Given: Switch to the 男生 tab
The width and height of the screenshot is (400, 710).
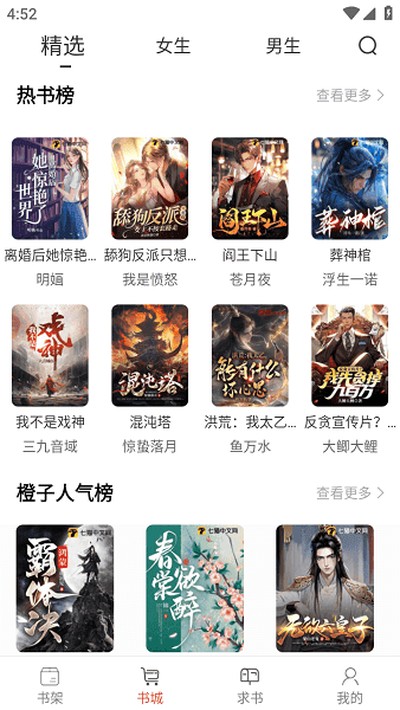Looking at the screenshot, I should pyautogui.click(x=283, y=46).
